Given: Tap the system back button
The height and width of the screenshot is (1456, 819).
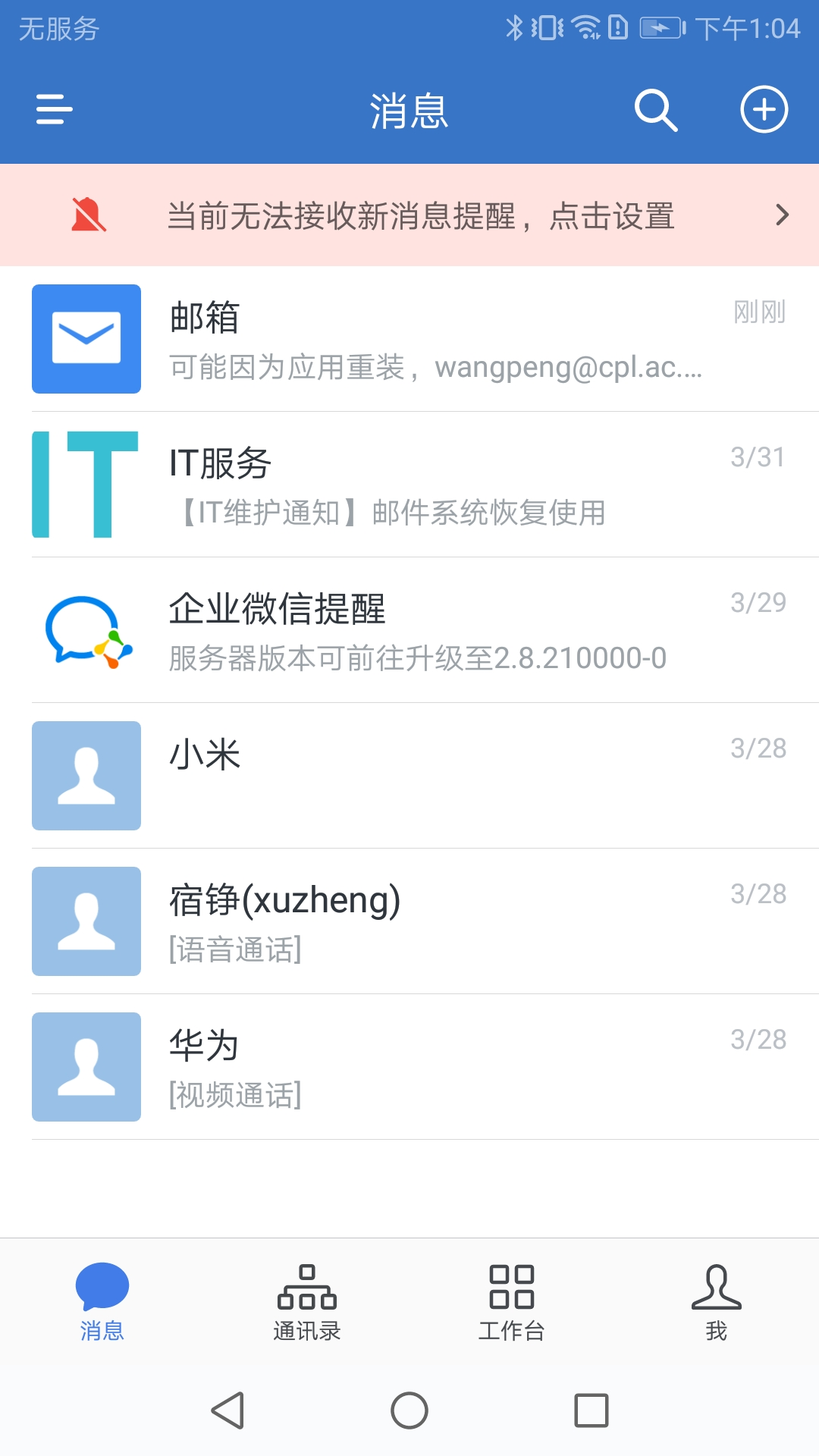Looking at the screenshot, I should tap(227, 1410).
